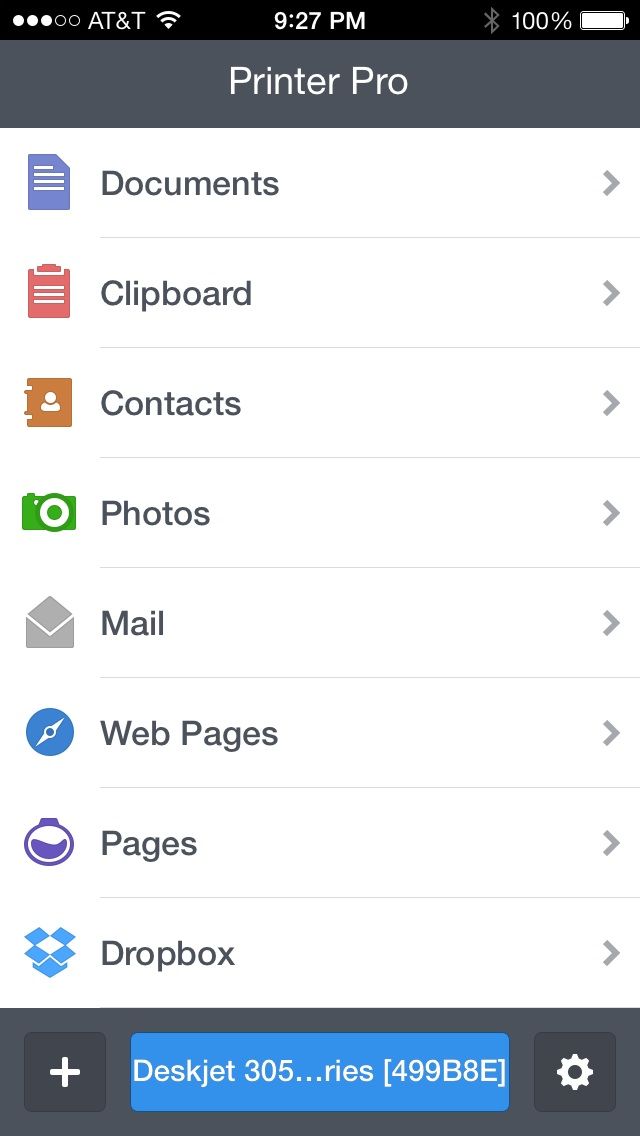This screenshot has height=1136, width=640.
Task: Open the Pages row
Action: pyautogui.click(x=320, y=843)
